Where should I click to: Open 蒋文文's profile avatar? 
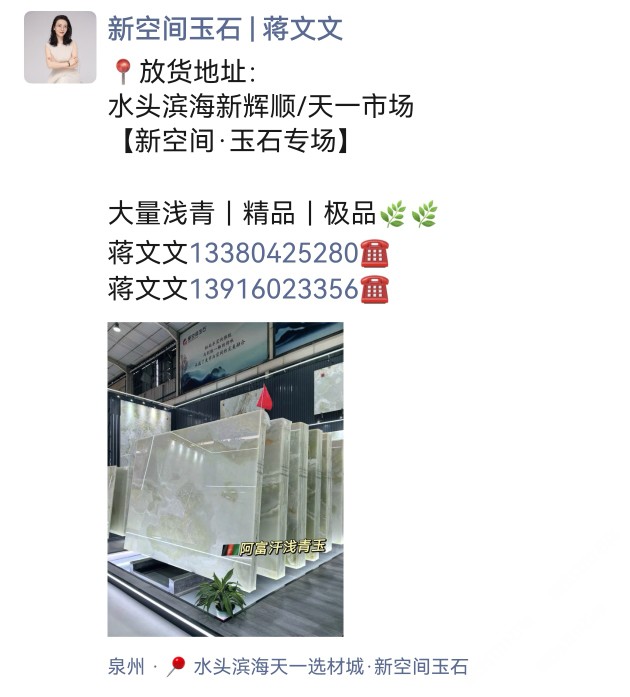coord(60,47)
